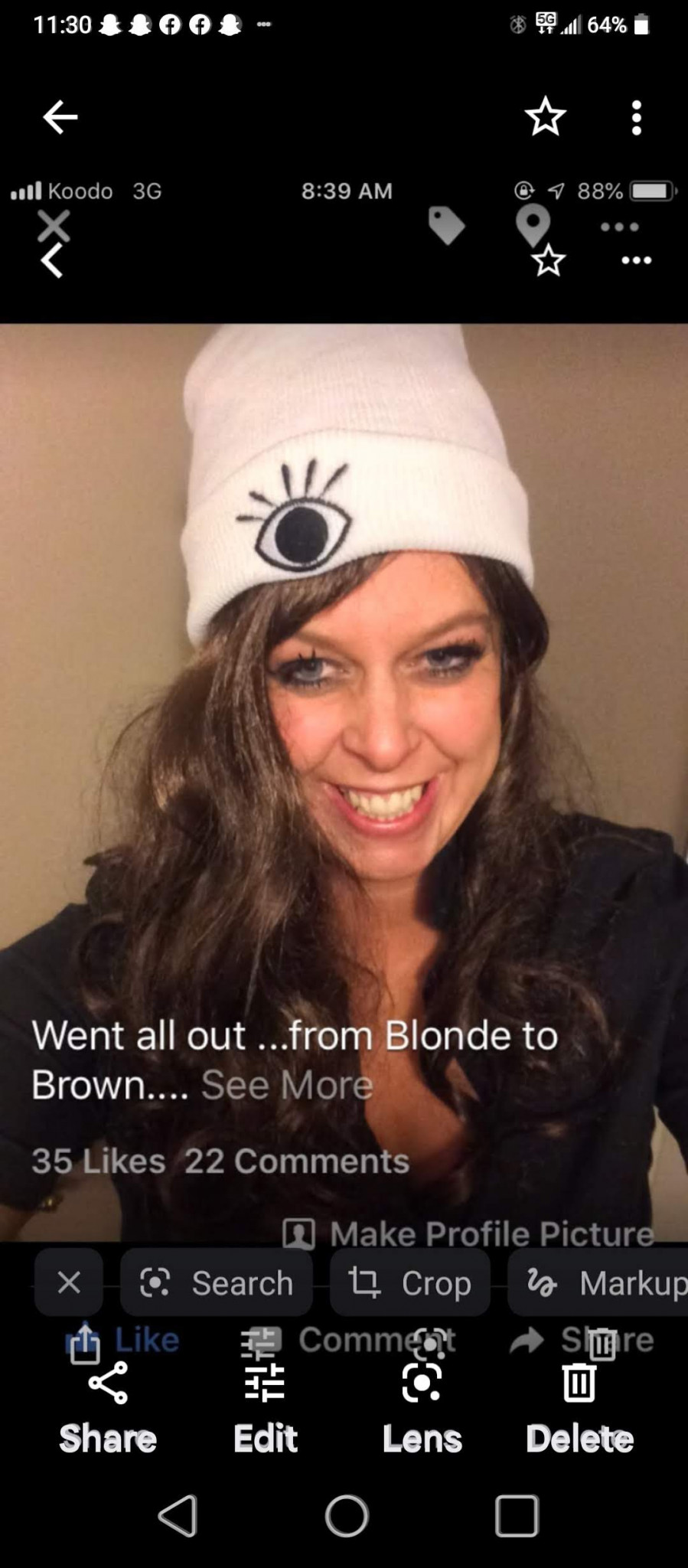Analyze the photo with Lens
Image resolution: width=688 pixels, height=1568 pixels.
(x=422, y=1407)
